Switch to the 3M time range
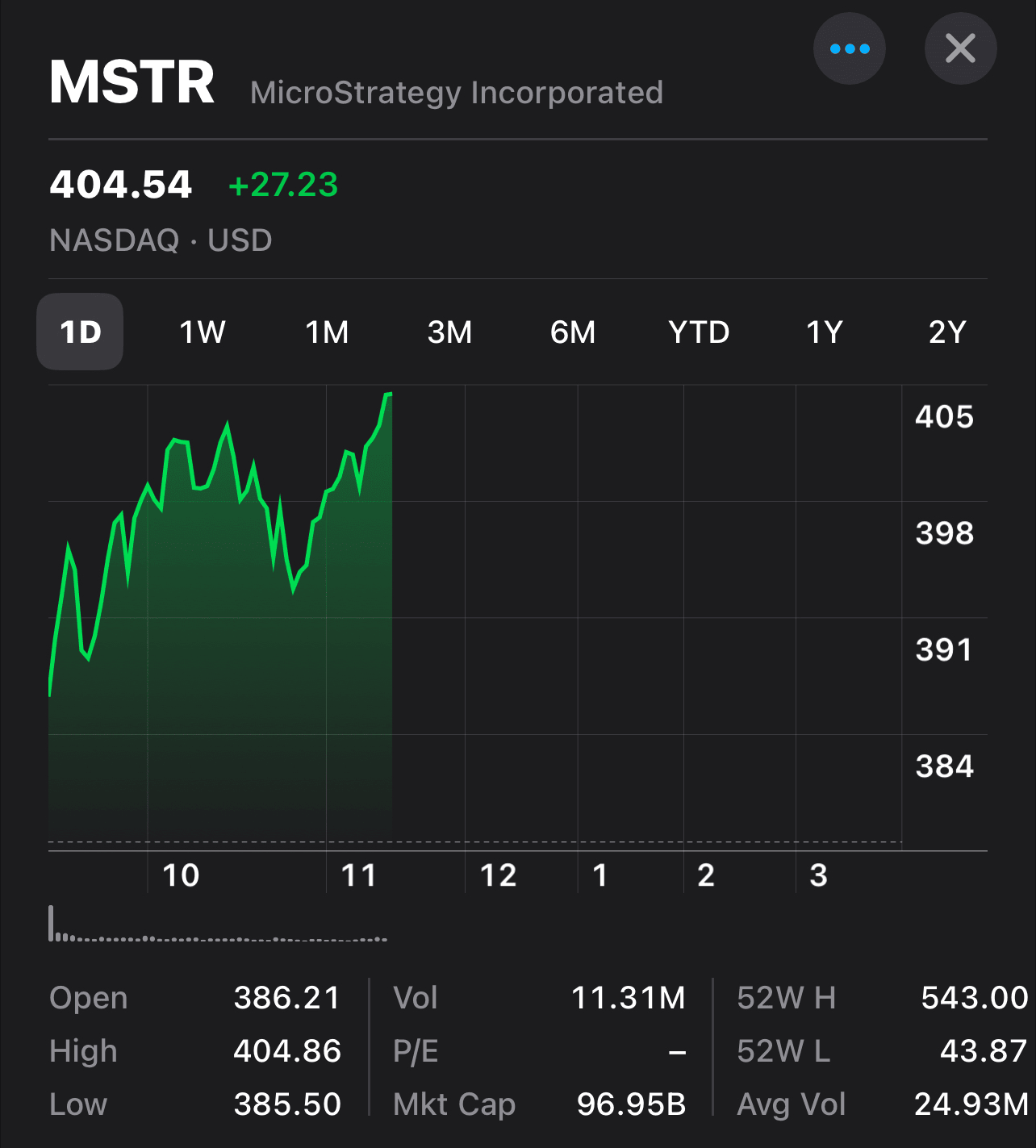This screenshot has height=1148, width=1036. coord(449,332)
